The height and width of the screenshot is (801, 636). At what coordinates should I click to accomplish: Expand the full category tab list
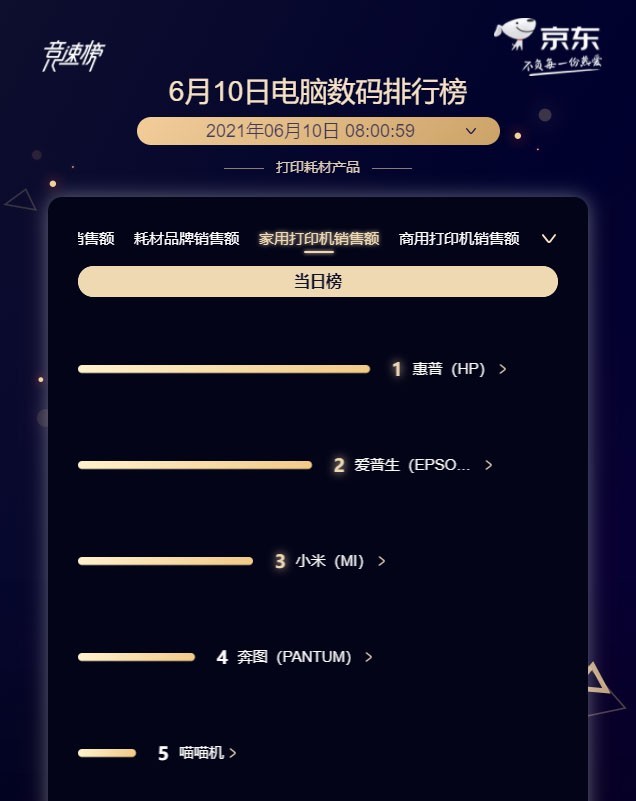pyautogui.click(x=548, y=239)
